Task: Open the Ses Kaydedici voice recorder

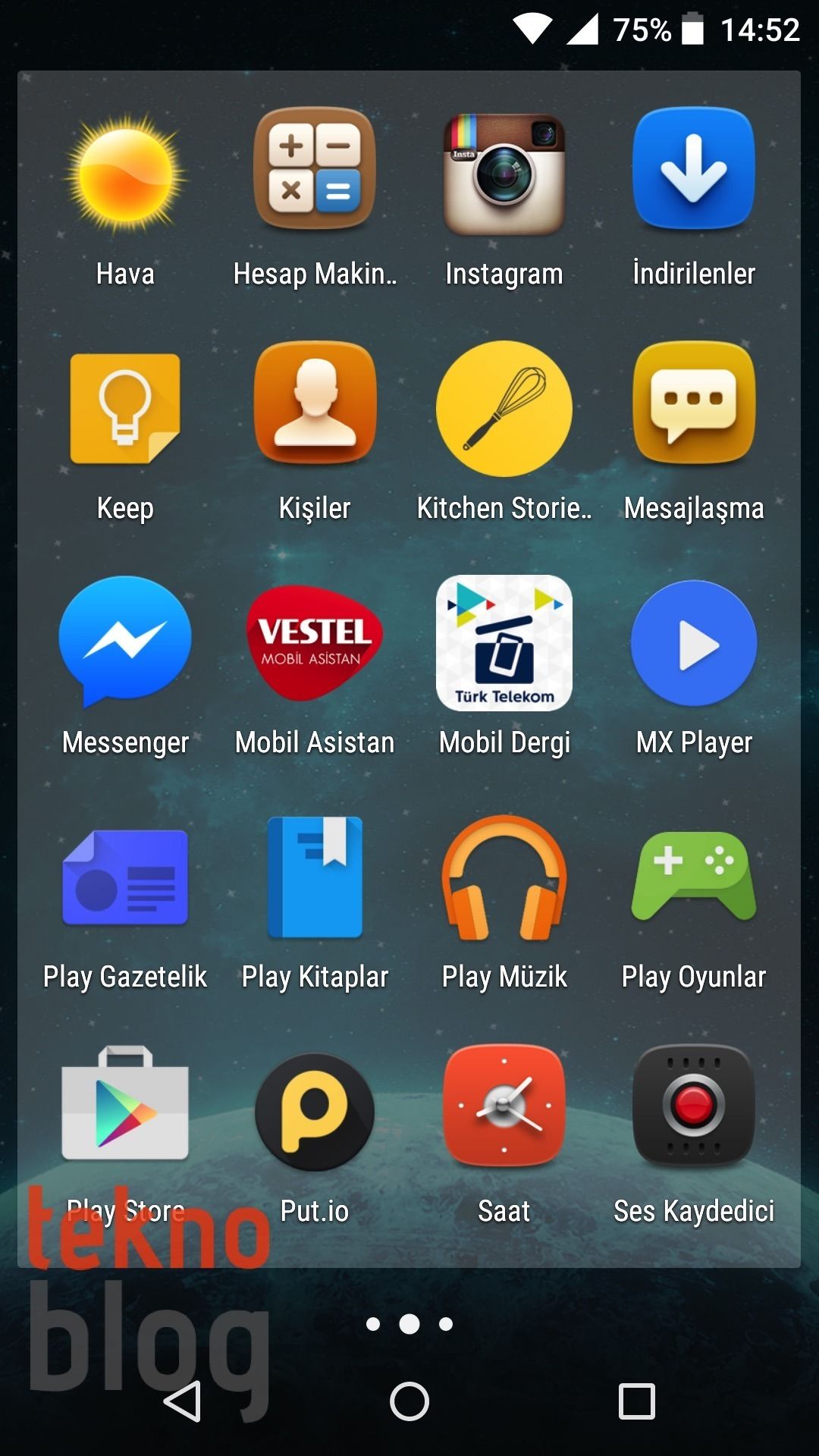Action: (x=693, y=1111)
